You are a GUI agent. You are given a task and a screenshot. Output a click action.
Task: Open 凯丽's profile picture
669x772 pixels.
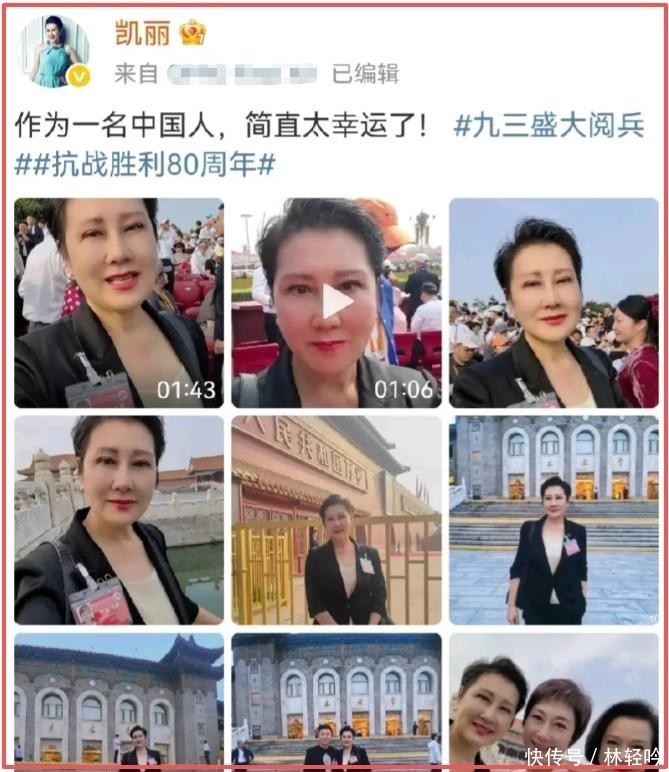coord(55,51)
